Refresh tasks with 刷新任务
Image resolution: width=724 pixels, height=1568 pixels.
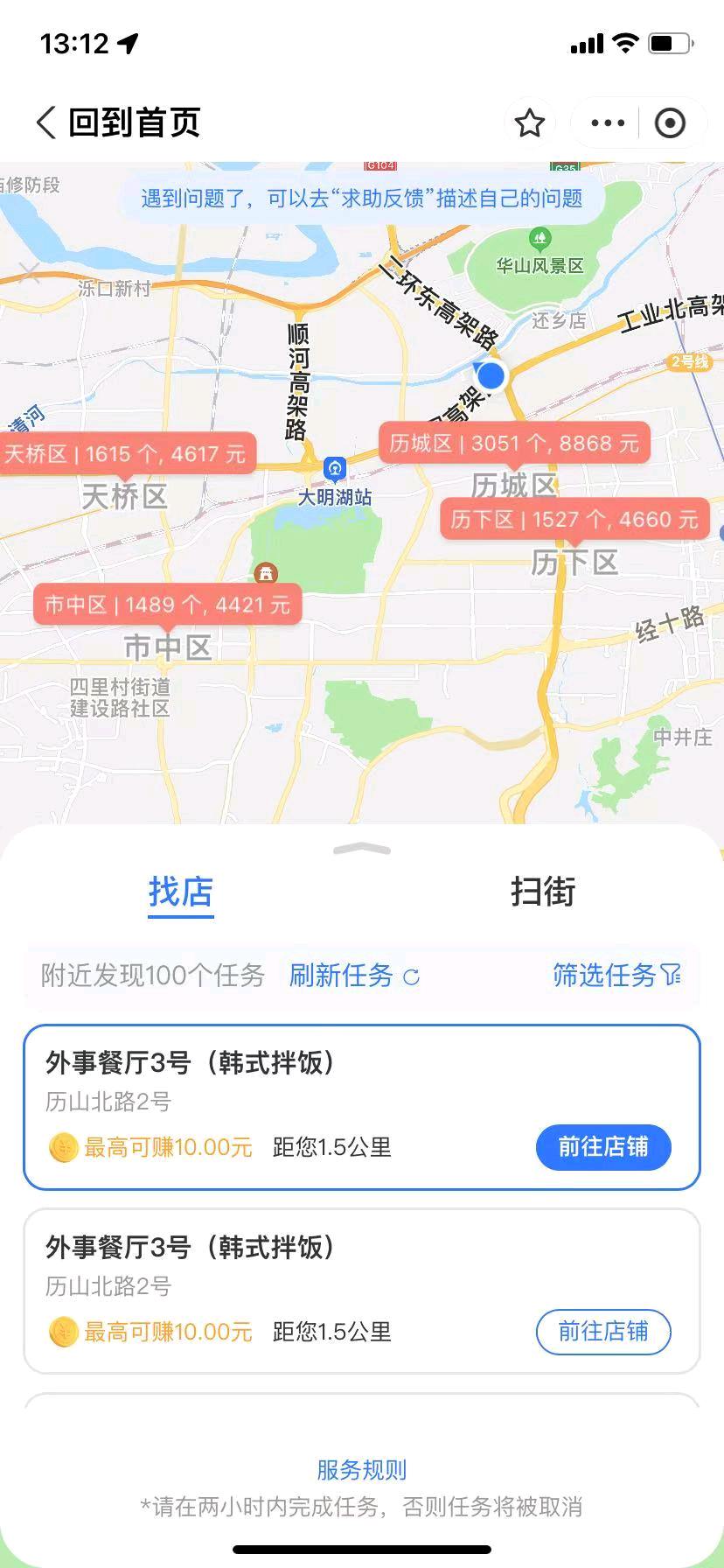pyautogui.click(x=354, y=976)
